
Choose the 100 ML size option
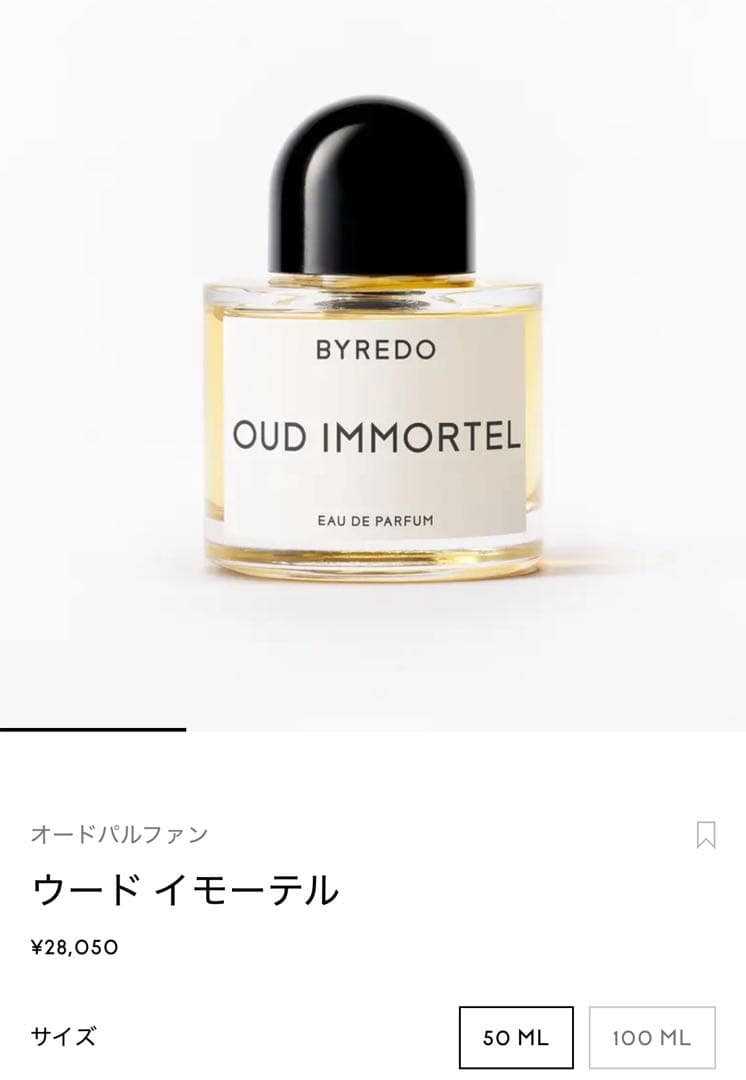(x=652, y=1038)
